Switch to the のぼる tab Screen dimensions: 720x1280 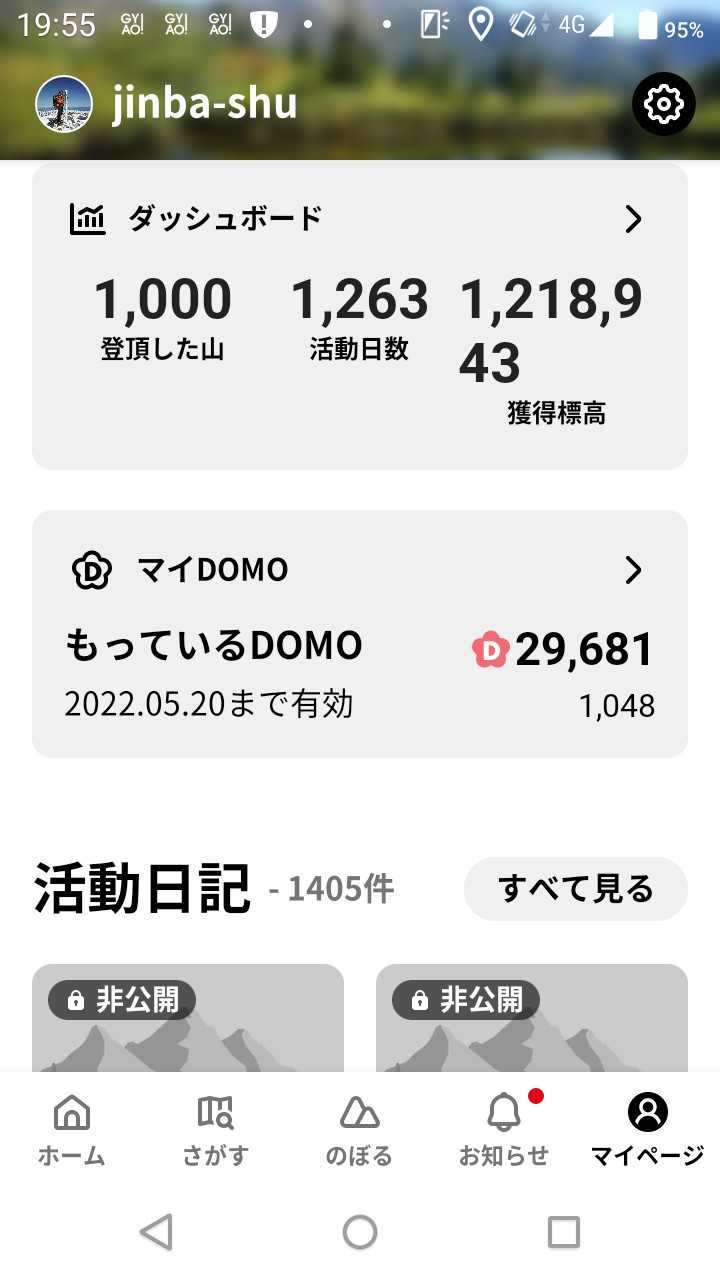359,1130
